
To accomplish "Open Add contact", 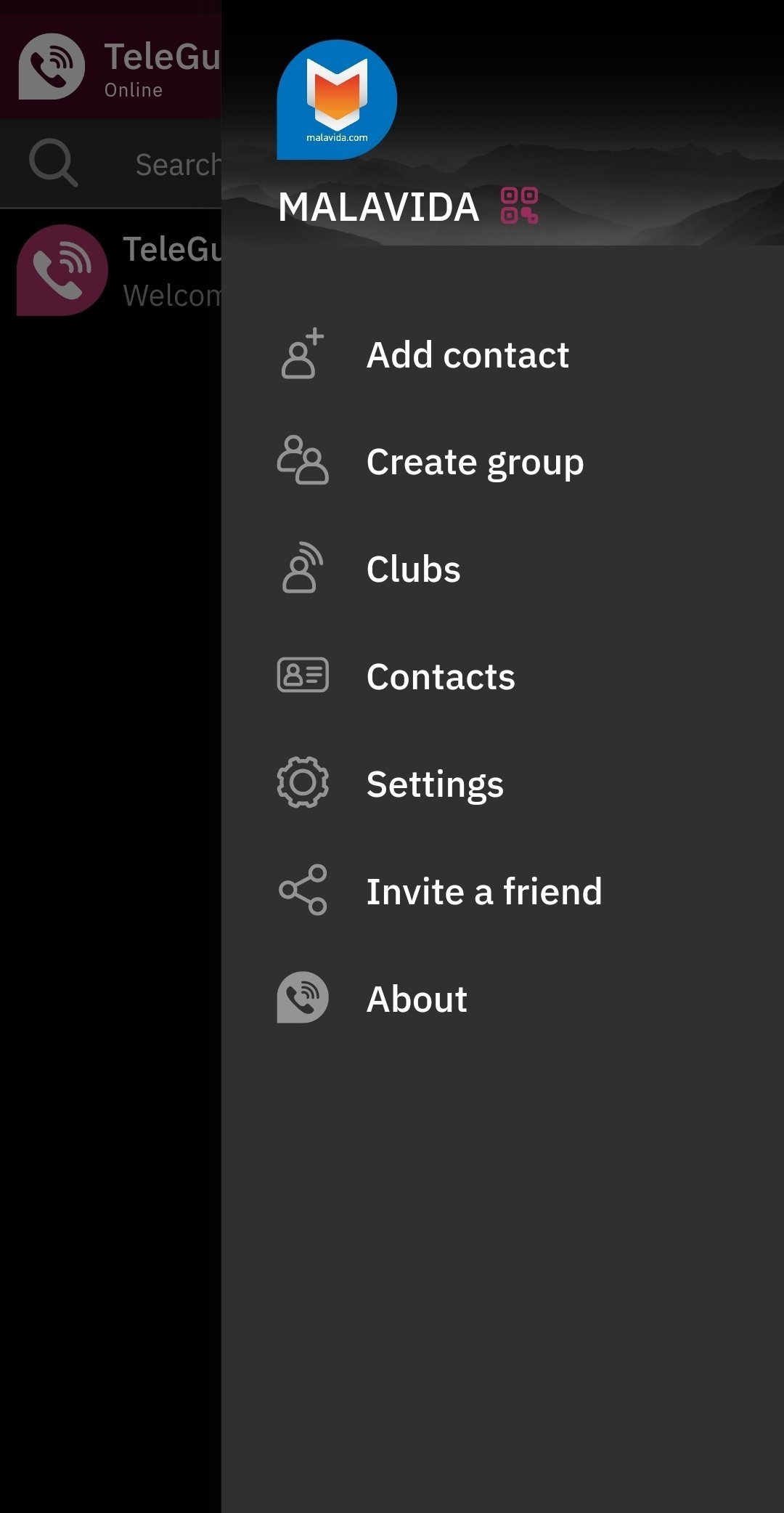I will click(x=502, y=355).
